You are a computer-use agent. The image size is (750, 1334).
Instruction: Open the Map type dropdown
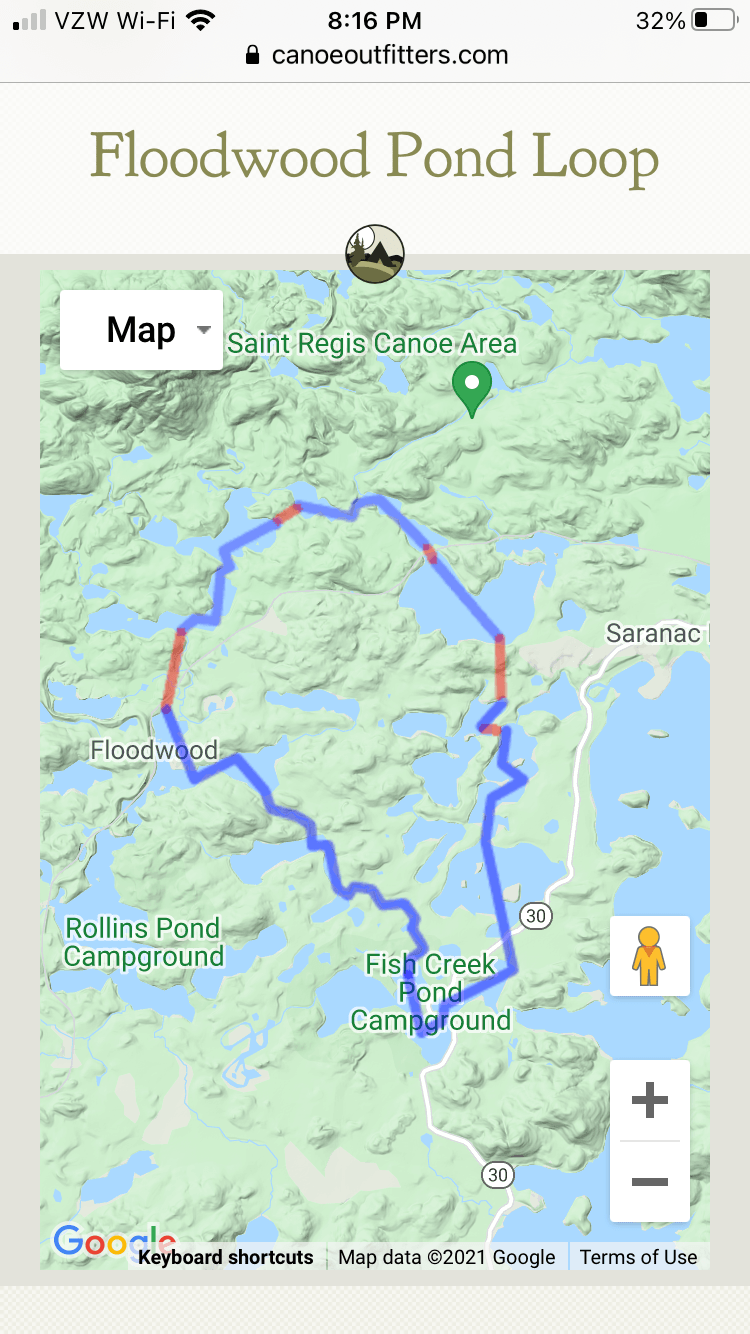(141, 330)
